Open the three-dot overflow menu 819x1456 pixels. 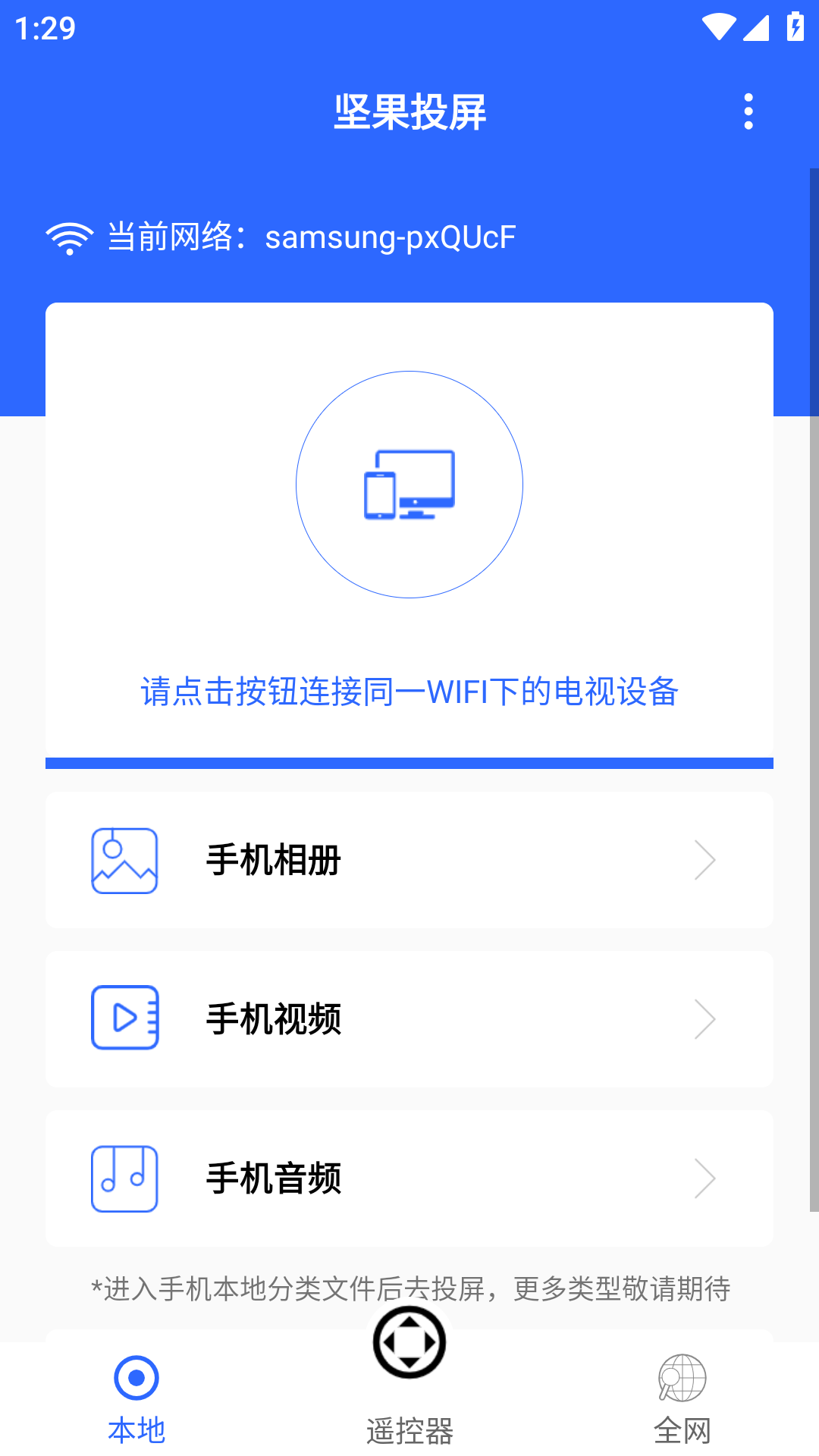point(748,111)
